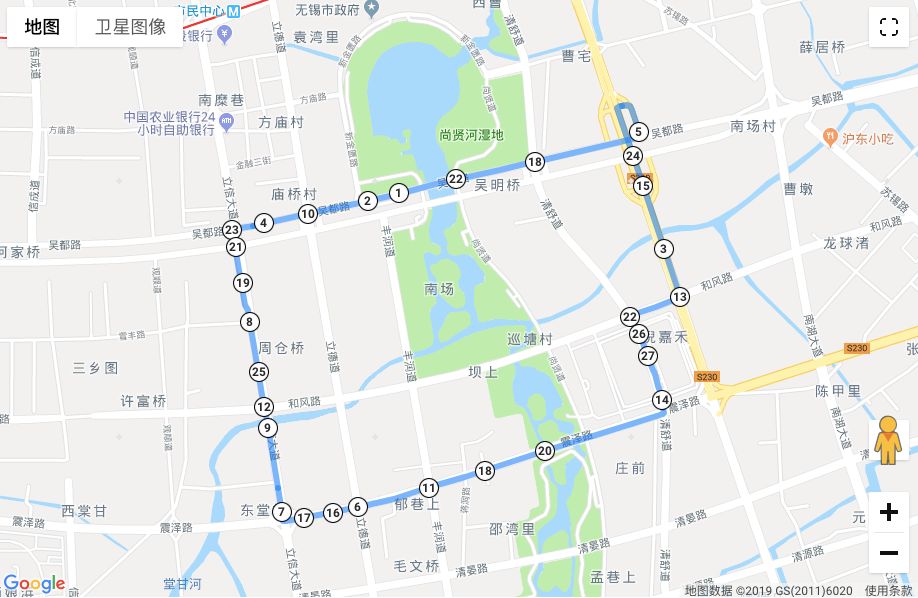
Task: Tap route marker number 11
Action: [428, 488]
